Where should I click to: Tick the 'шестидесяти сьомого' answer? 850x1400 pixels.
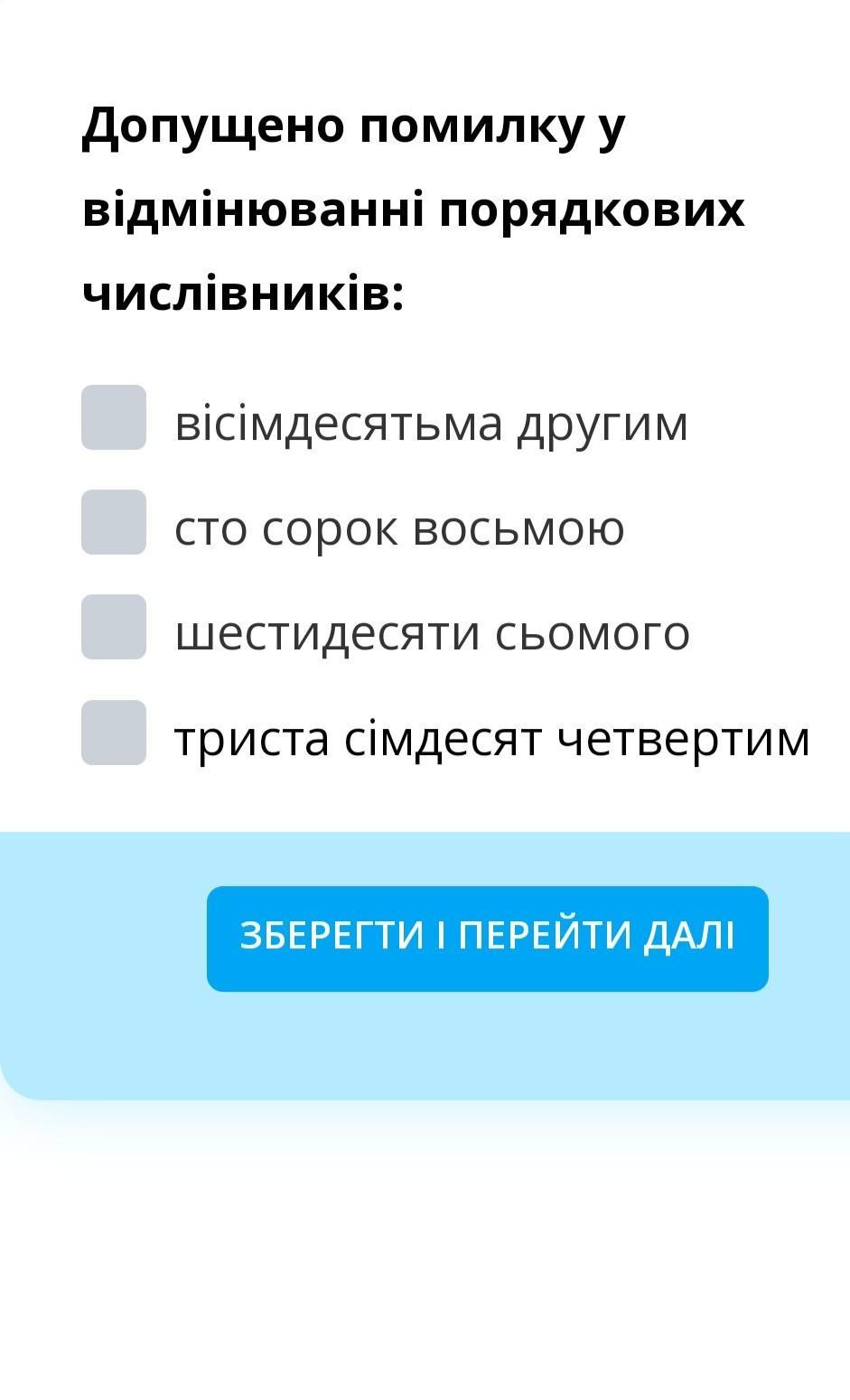[114, 627]
